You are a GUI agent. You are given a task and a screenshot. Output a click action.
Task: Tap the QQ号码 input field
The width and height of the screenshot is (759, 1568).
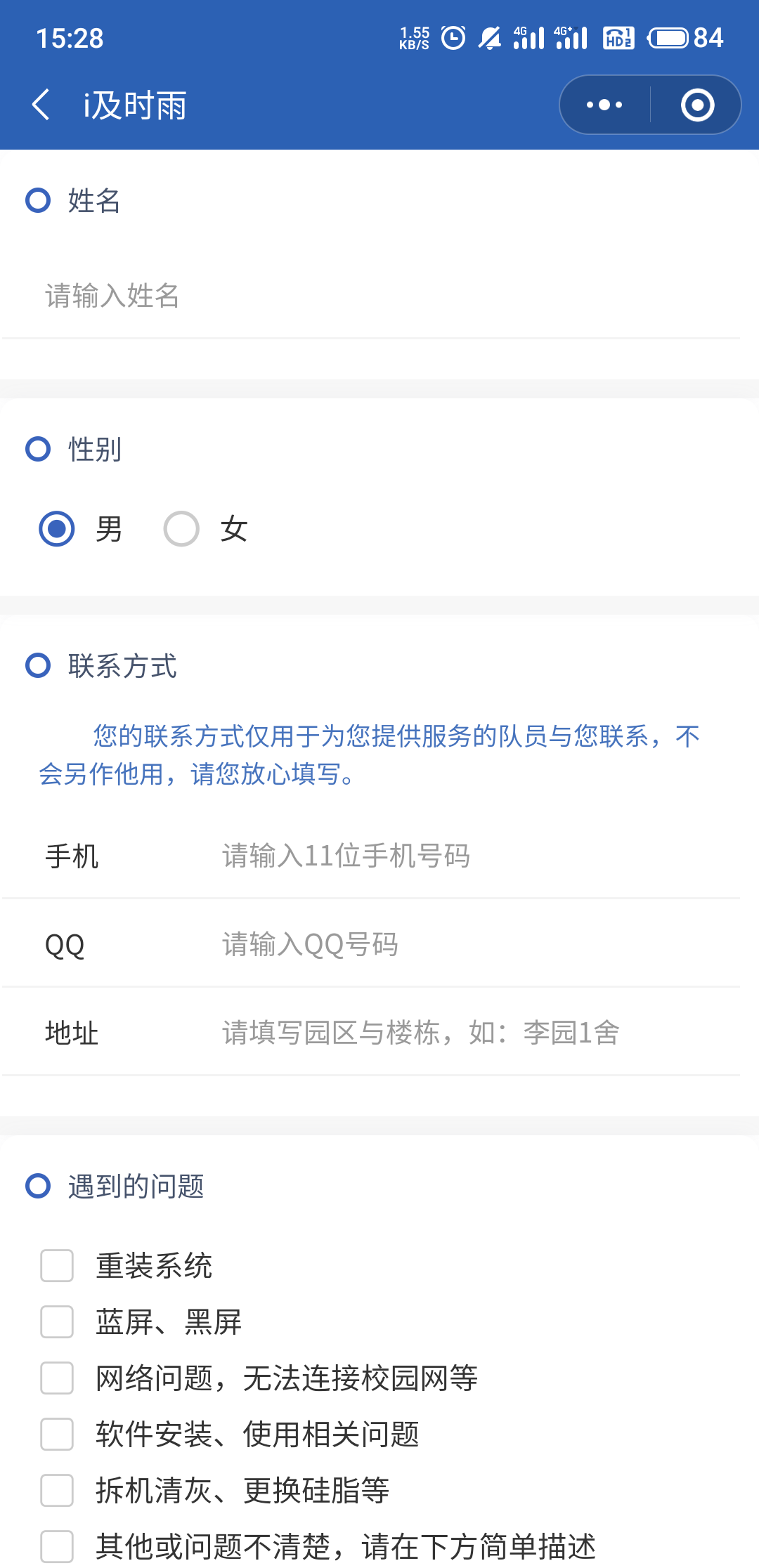[x=422, y=943]
